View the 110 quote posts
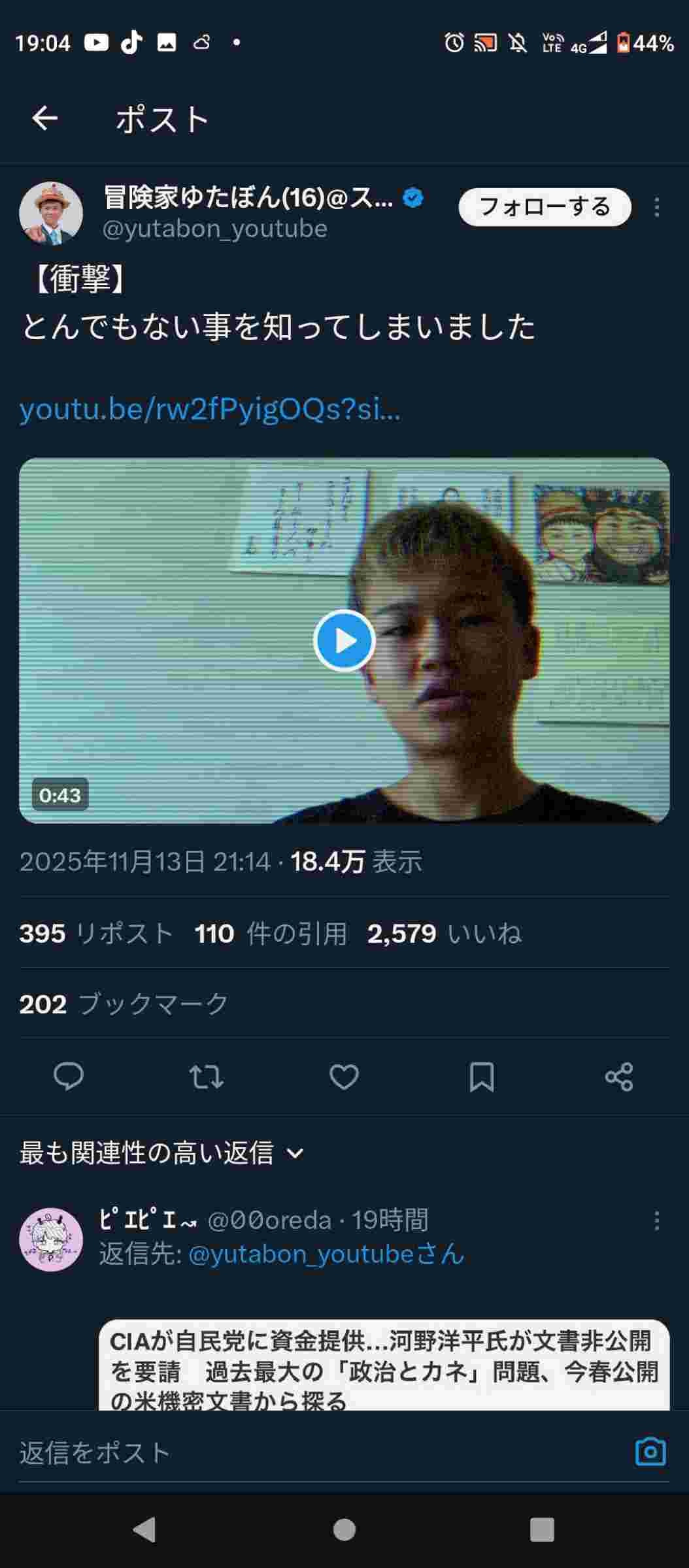Viewport: 689px width, 1568px height. [x=270, y=934]
